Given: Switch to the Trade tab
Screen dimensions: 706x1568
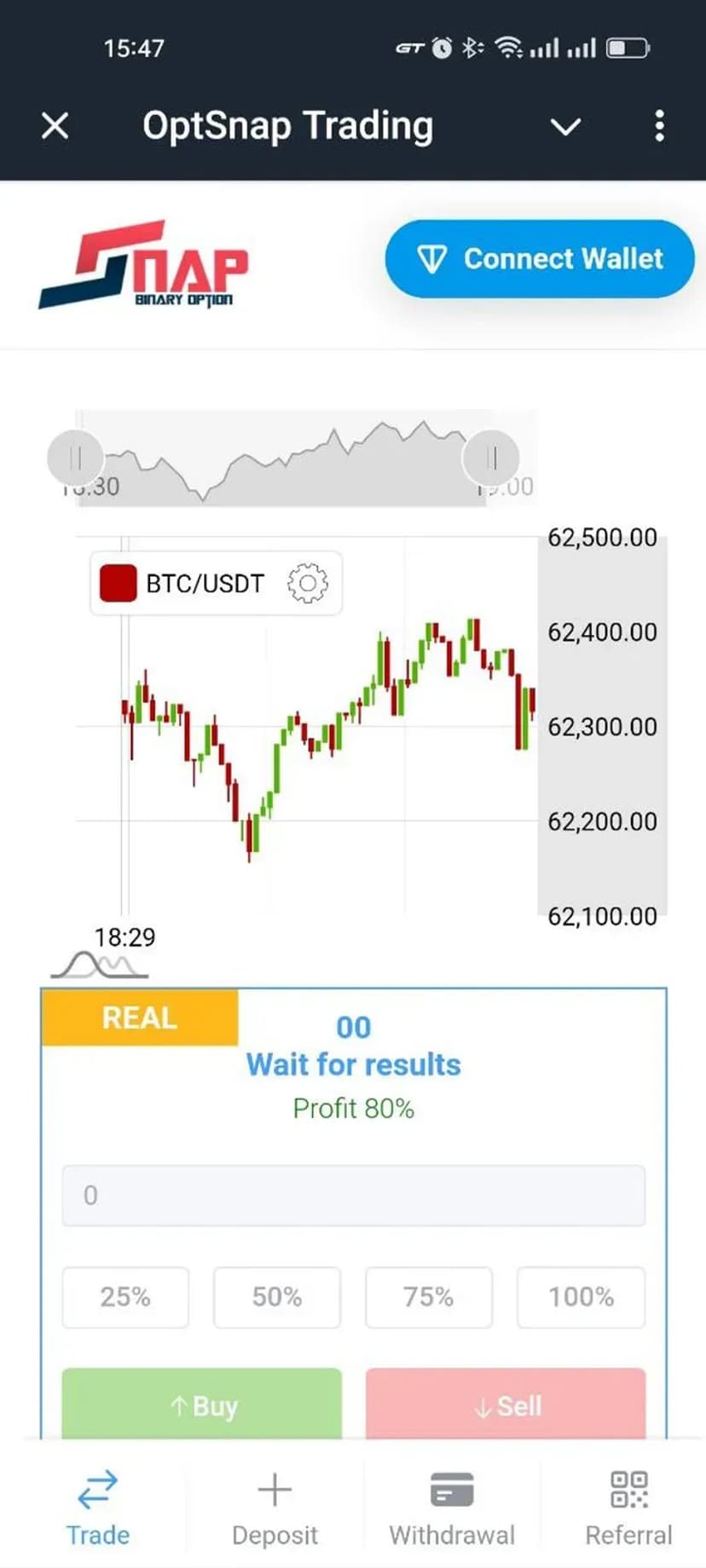Looking at the screenshot, I should pyautogui.click(x=98, y=1507).
